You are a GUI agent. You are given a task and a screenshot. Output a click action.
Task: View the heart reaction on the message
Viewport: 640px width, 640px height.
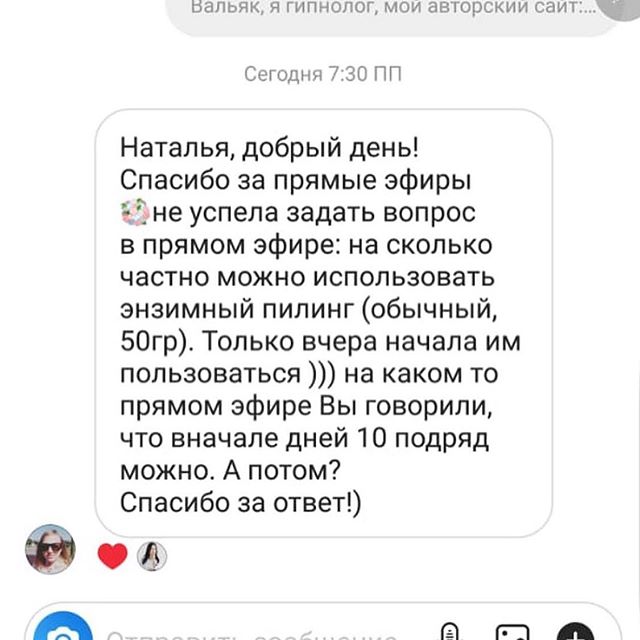(x=113, y=556)
